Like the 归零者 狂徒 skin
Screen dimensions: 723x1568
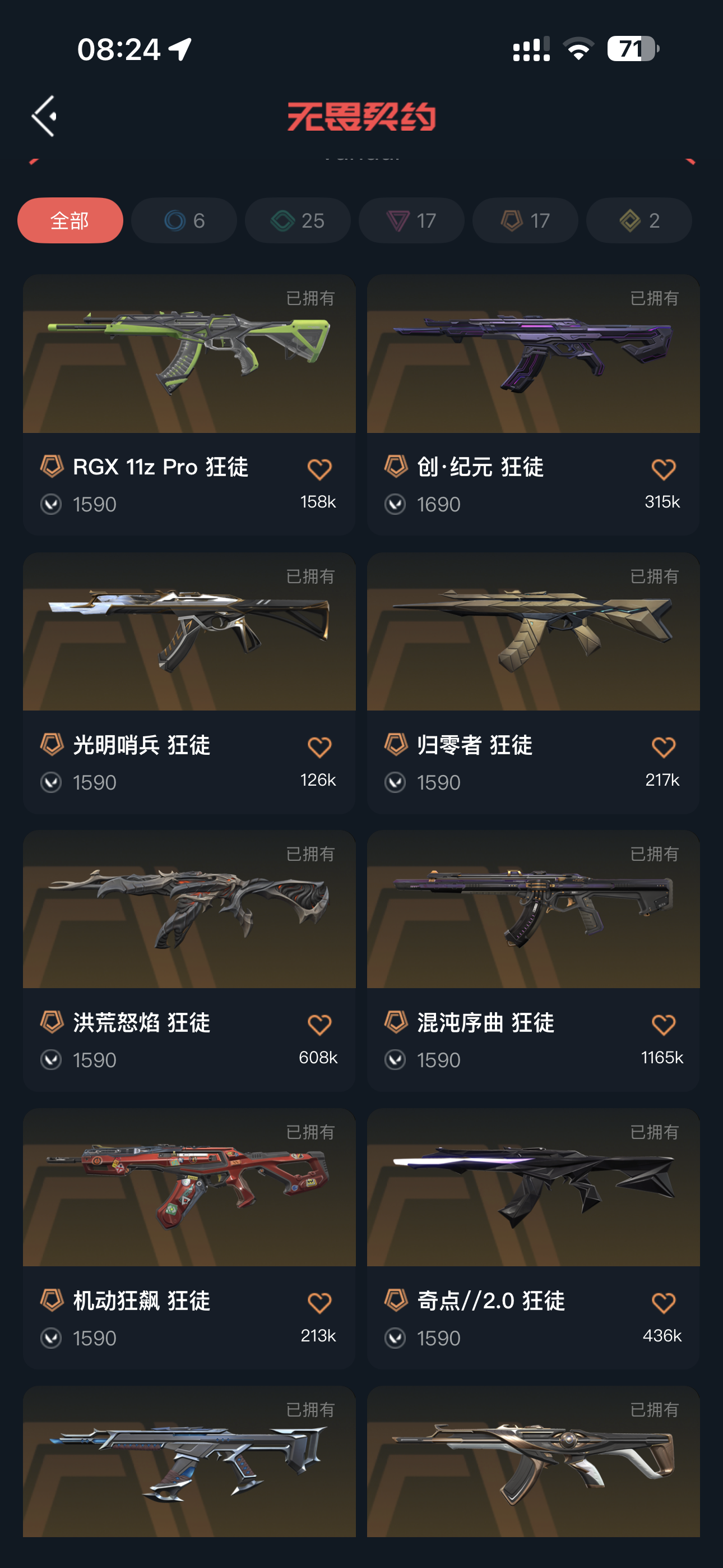pyautogui.click(x=664, y=747)
